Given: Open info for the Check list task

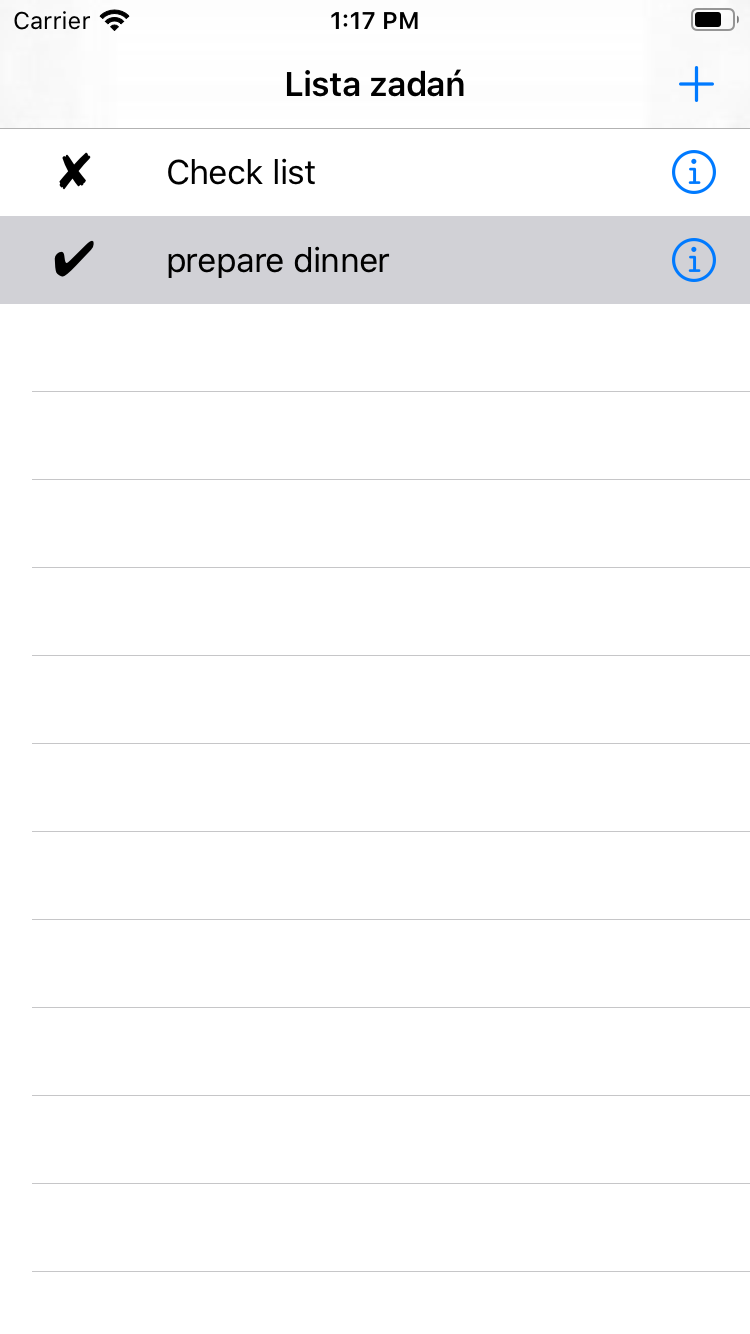Looking at the screenshot, I should [693, 173].
